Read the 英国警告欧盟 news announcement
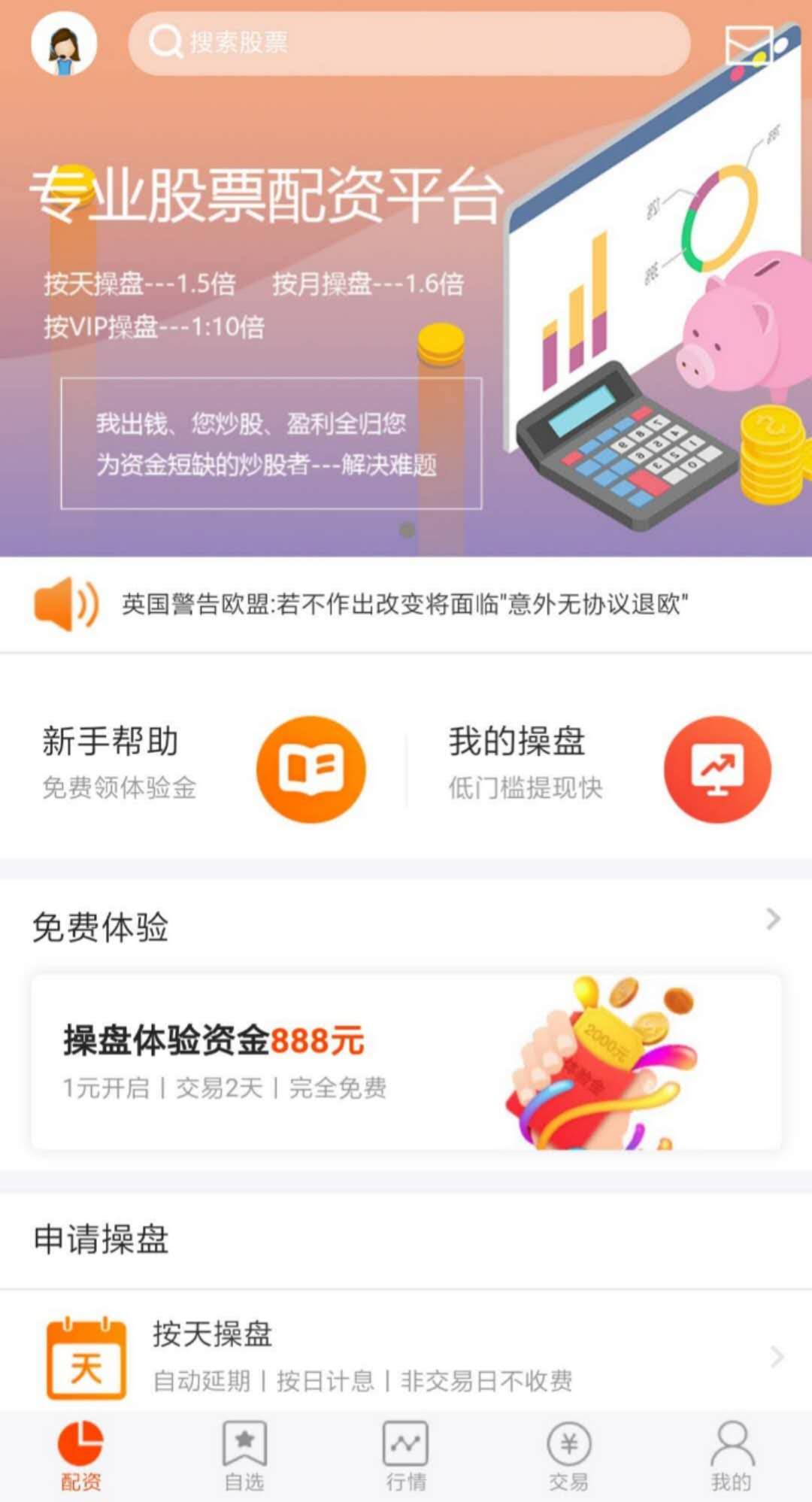 404,604
